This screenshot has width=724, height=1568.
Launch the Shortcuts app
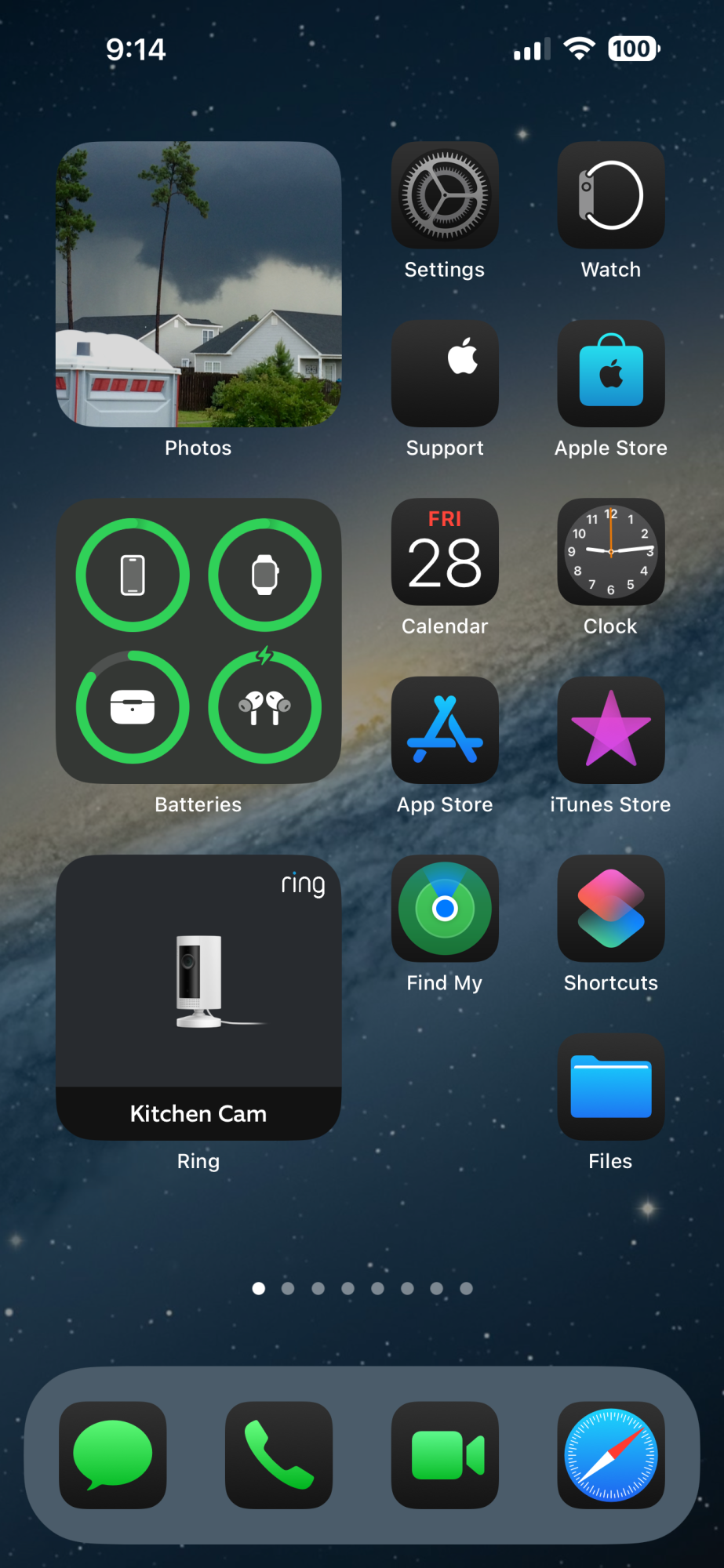point(610,908)
